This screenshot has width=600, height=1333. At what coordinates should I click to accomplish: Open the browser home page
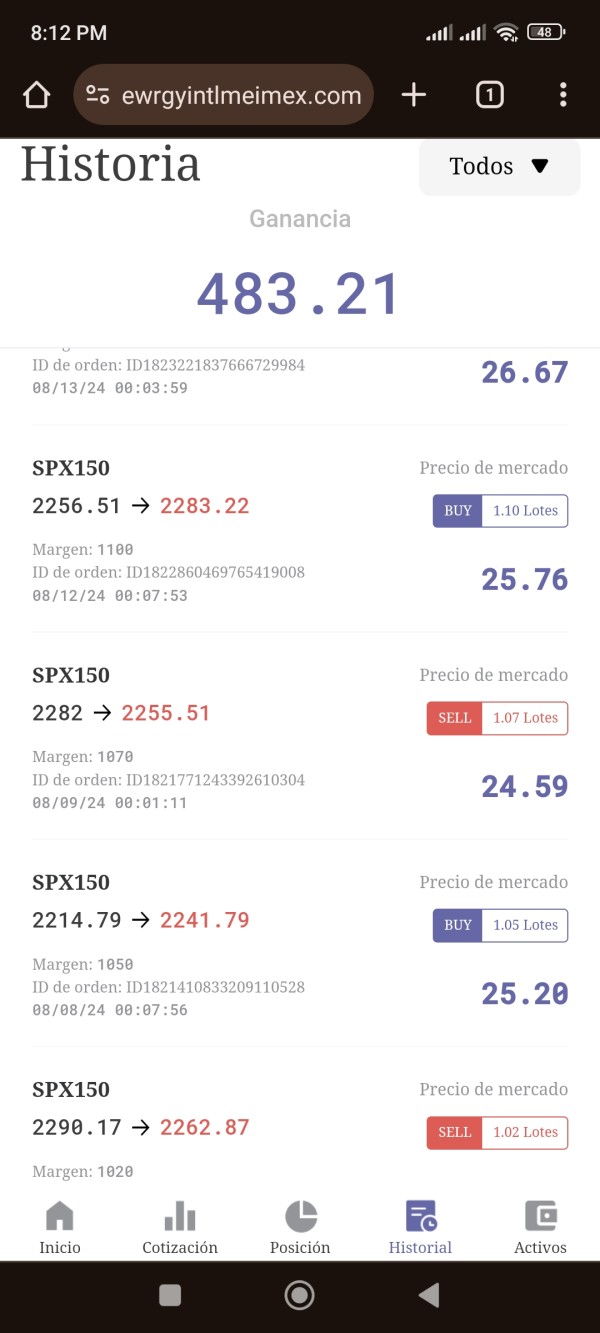click(x=36, y=96)
